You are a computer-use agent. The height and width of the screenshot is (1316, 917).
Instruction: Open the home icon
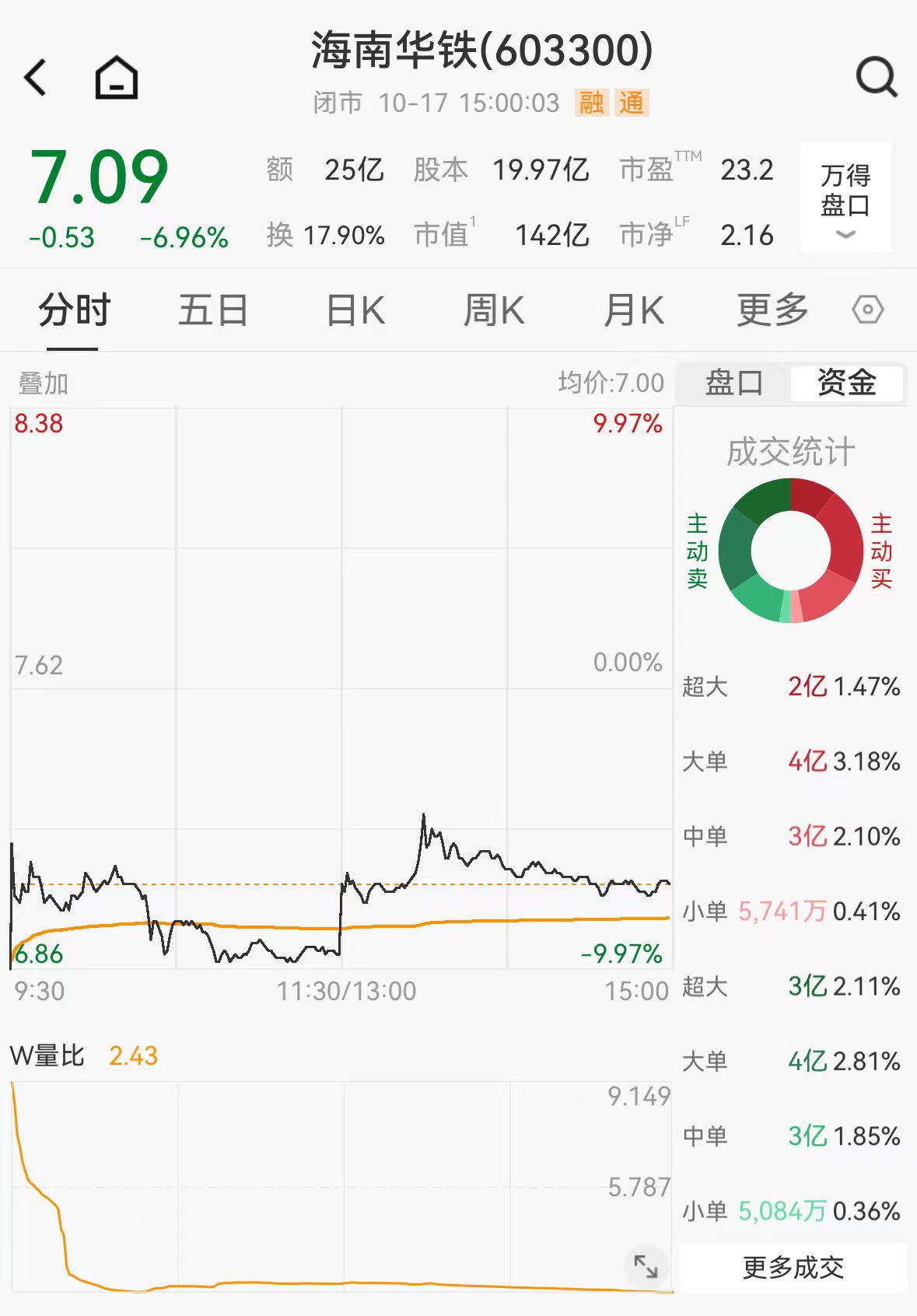coord(117,78)
